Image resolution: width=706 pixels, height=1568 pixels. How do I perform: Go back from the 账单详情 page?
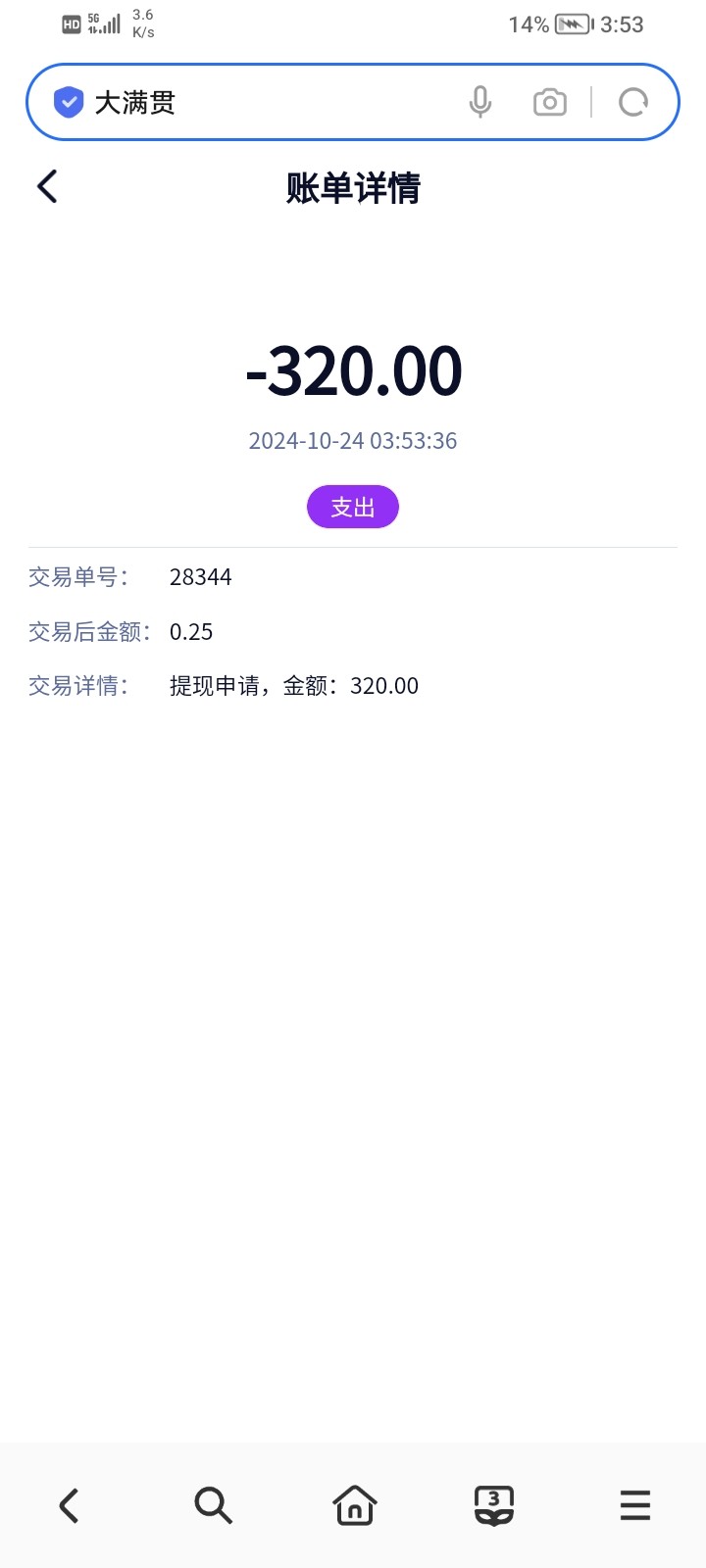tap(47, 186)
